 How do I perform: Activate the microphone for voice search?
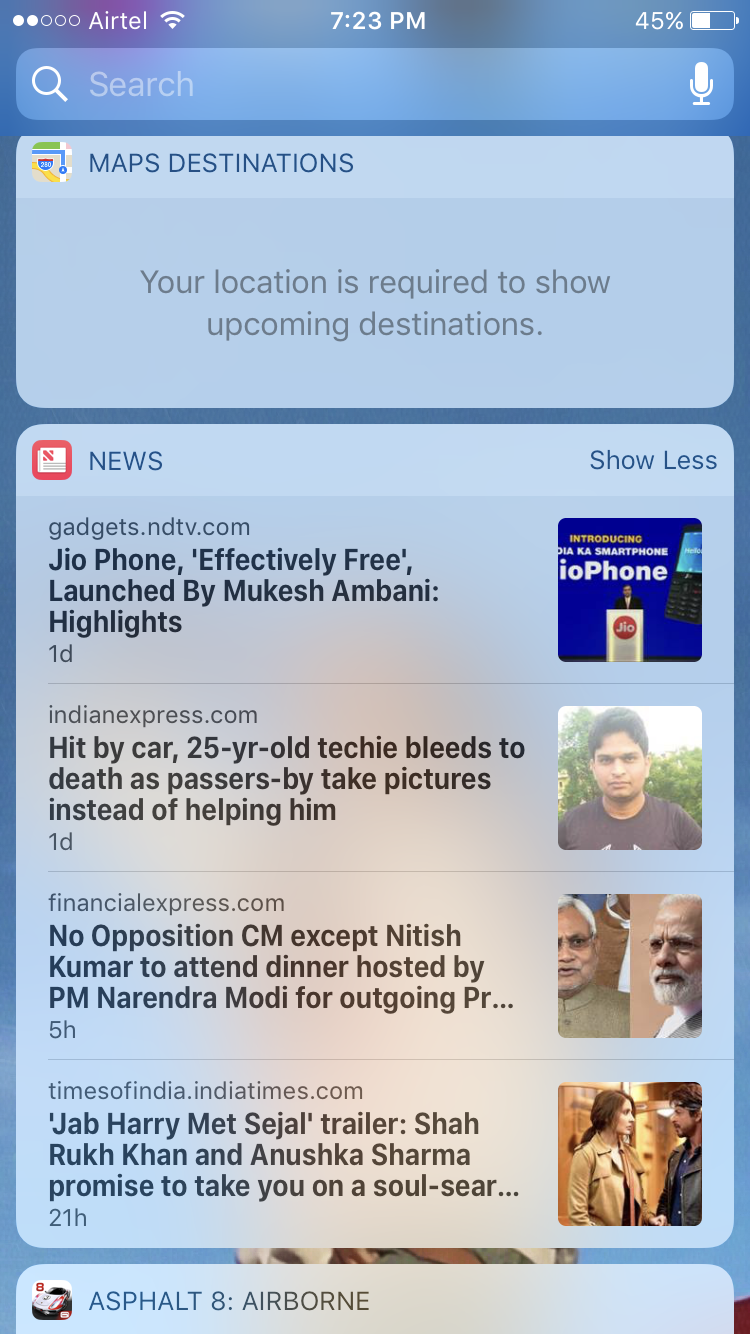pos(701,85)
